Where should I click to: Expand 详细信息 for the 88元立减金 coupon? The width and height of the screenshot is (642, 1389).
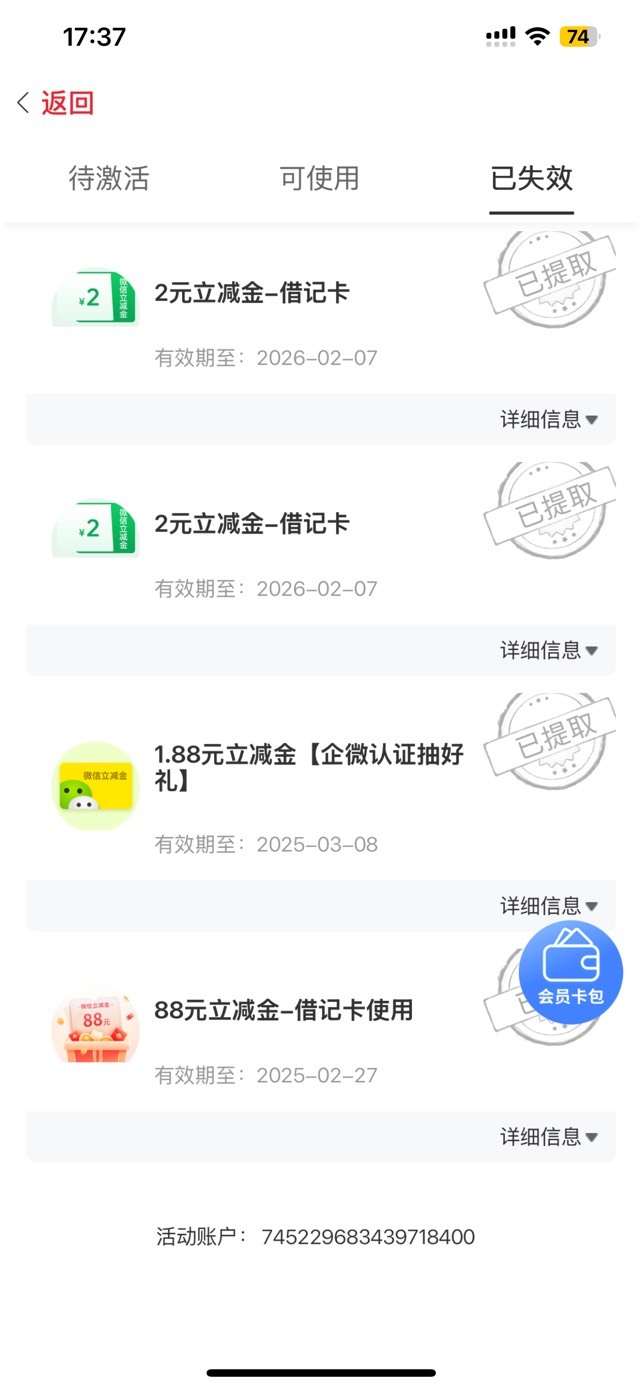click(548, 1137)
